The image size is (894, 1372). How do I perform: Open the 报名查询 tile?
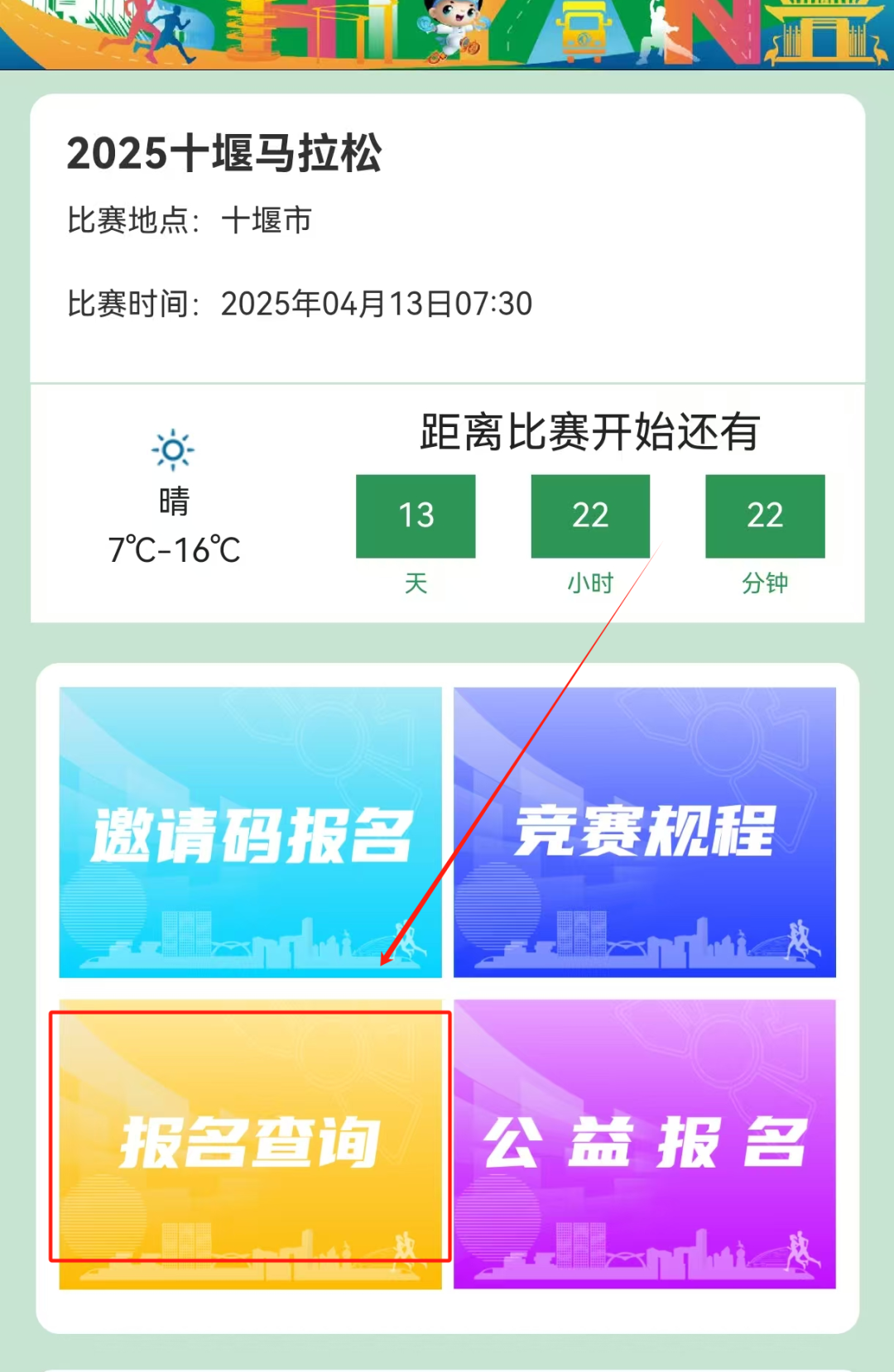(250, 1142)
